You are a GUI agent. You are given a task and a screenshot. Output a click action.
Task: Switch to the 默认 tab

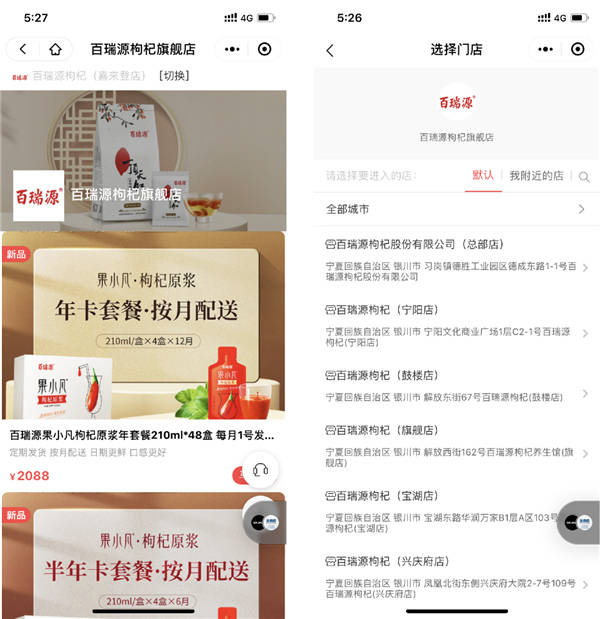483,176
